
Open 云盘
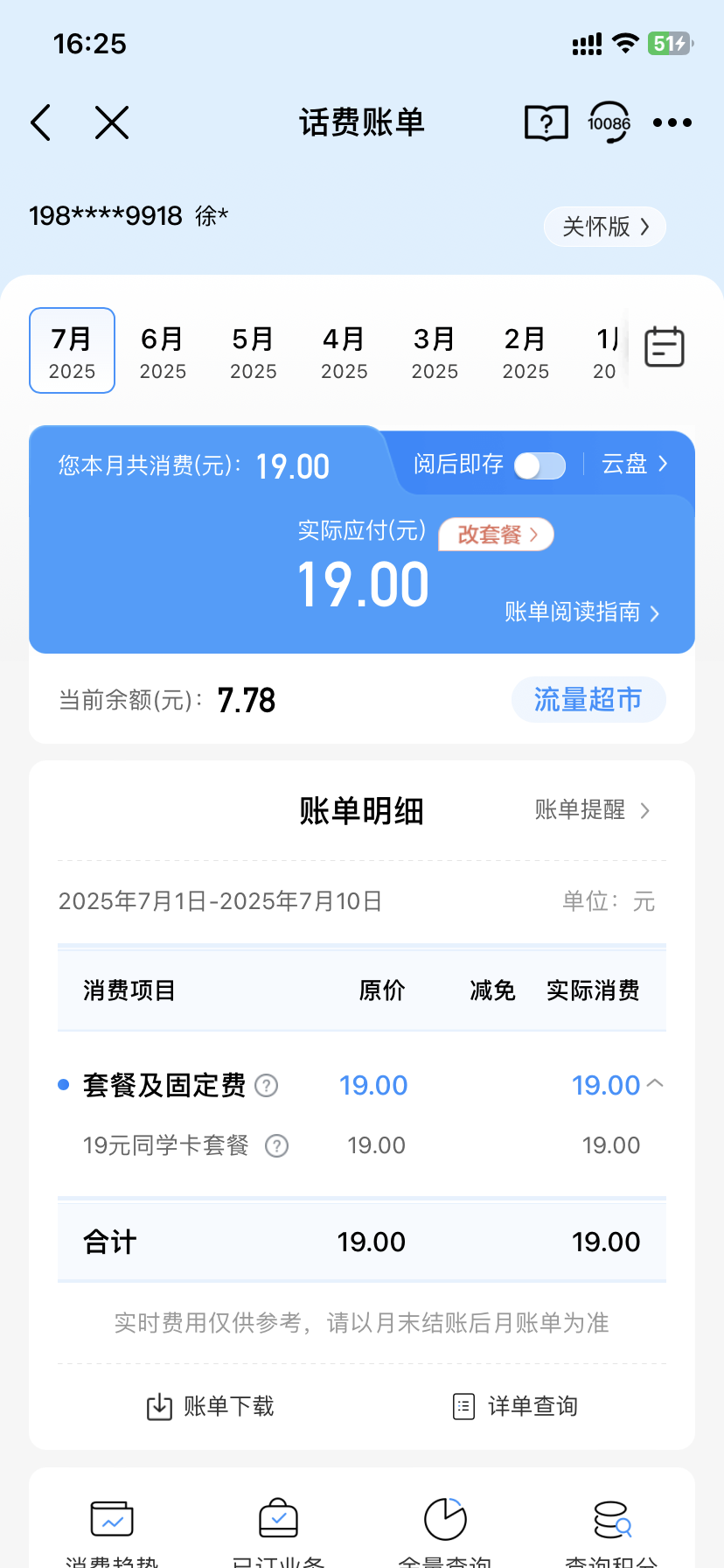tap(635, 464)
